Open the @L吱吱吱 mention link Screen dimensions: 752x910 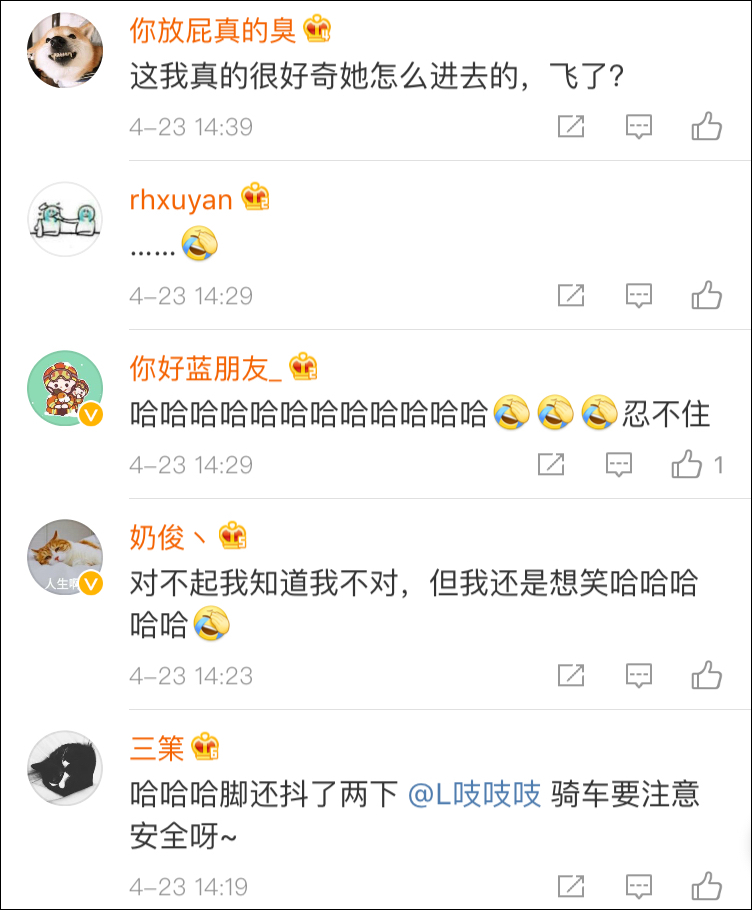coord(474,795)
